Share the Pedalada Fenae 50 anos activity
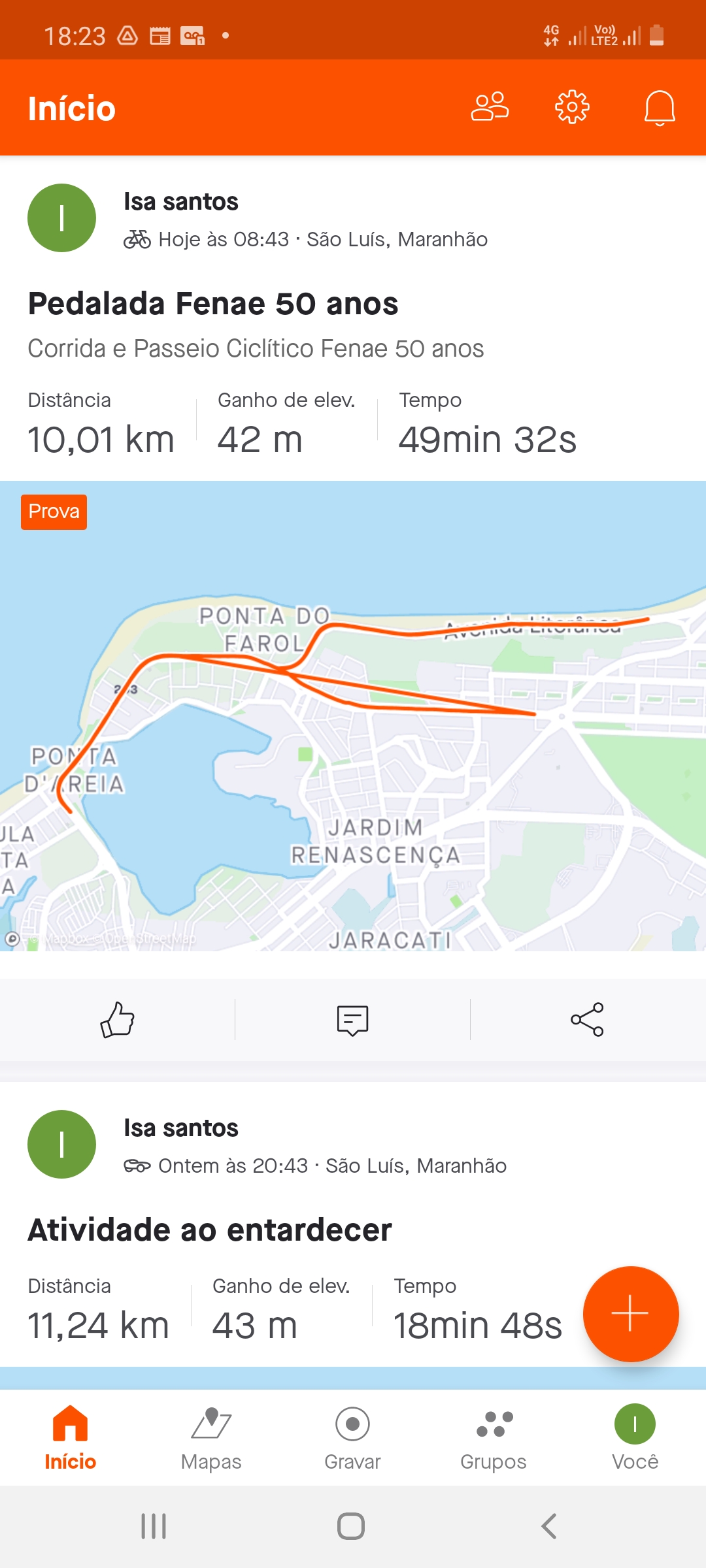Viewport: 706px width, 1568px height. pyautogui.click(x=587, y=1019)
